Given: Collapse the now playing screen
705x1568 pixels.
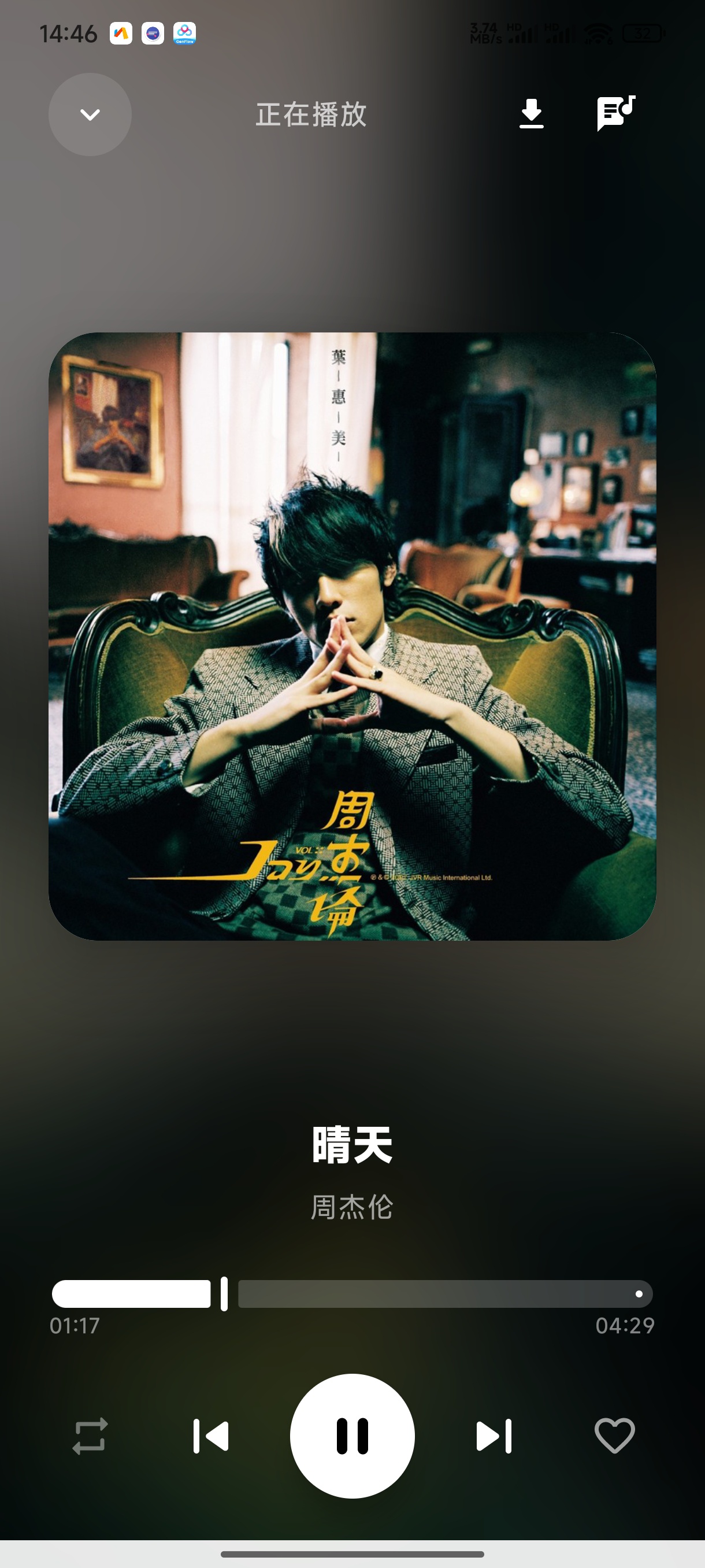Looking at the screenshot, I should point(90,114).
